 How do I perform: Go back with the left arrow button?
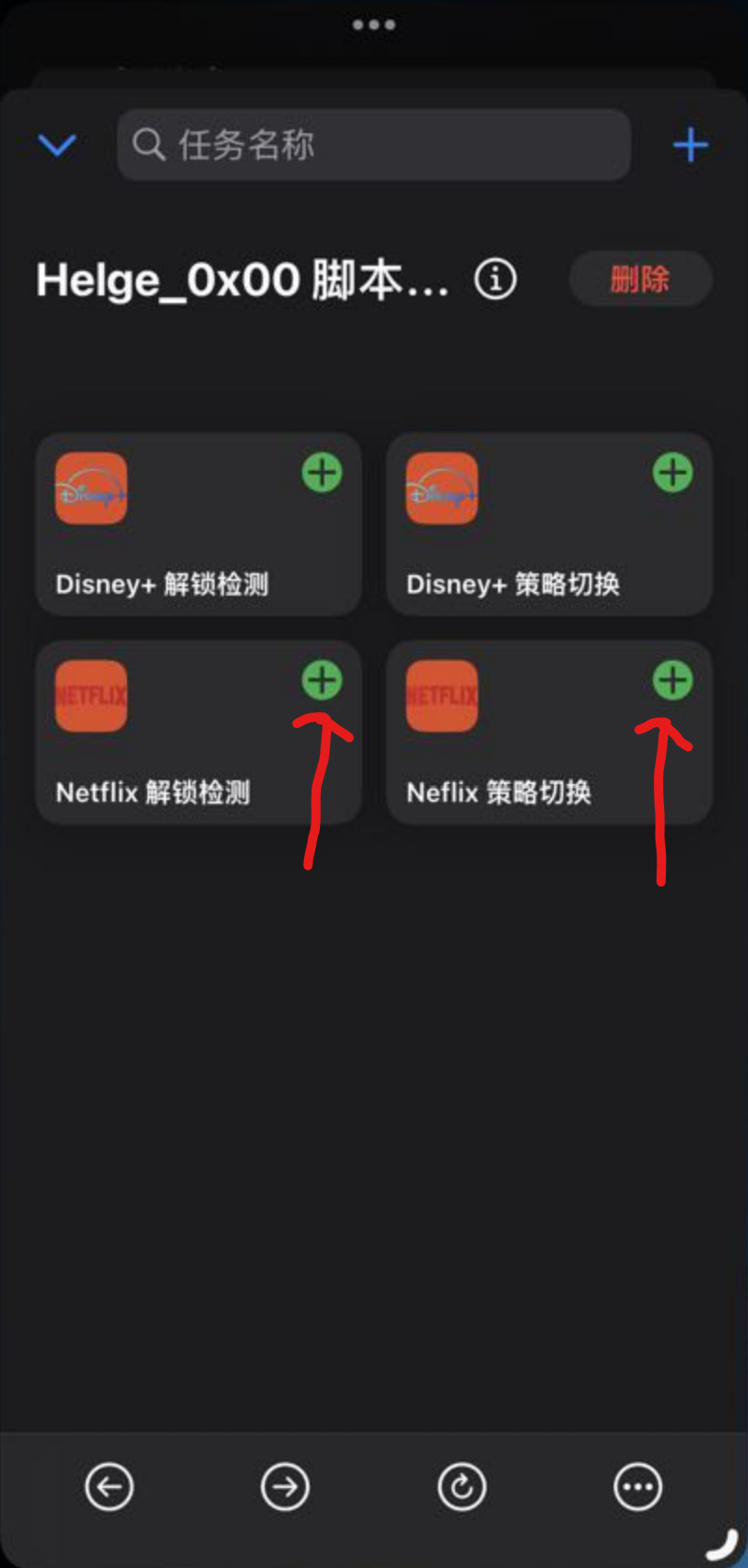109,1487
